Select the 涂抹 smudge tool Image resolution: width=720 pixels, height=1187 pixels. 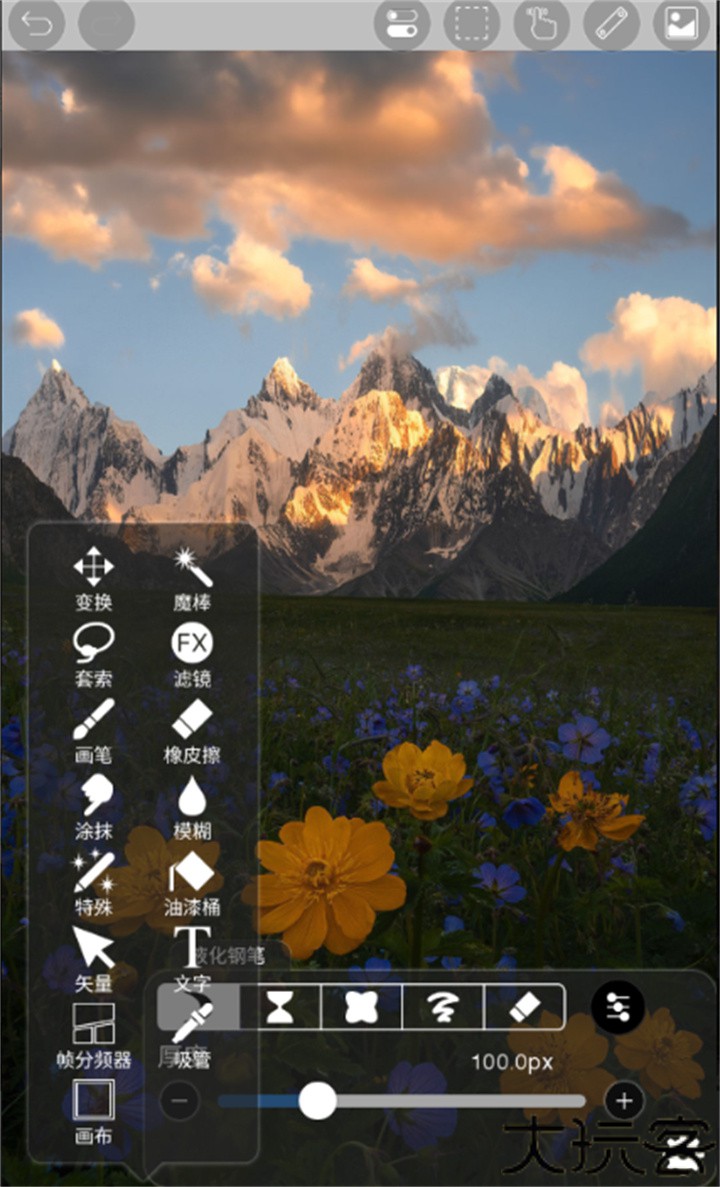(93, 808)
